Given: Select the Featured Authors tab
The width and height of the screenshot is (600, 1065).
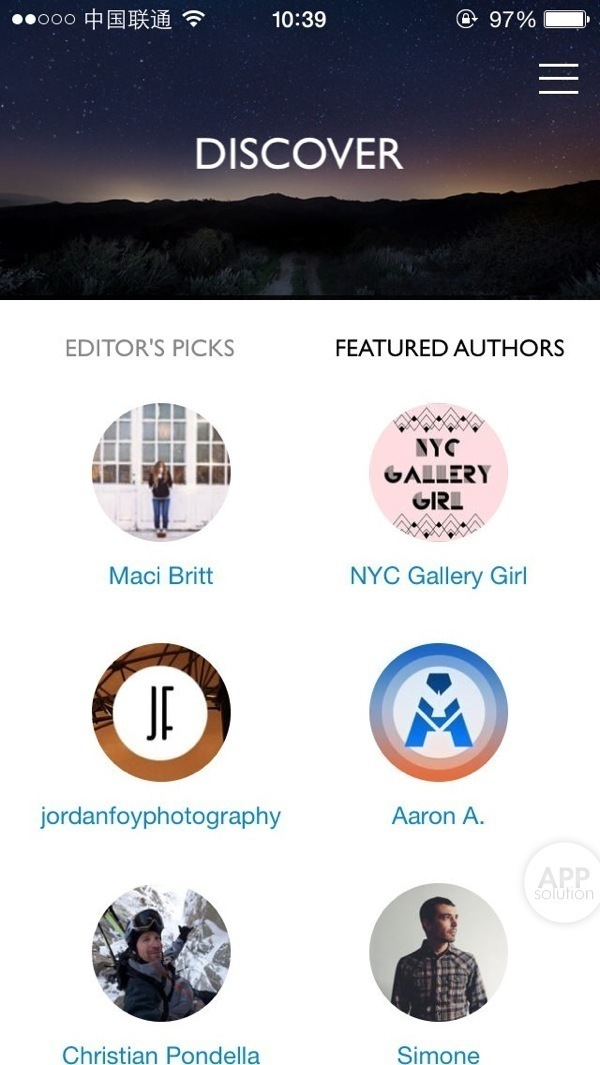Looking at the screenshot, I should tap(449, 348).
